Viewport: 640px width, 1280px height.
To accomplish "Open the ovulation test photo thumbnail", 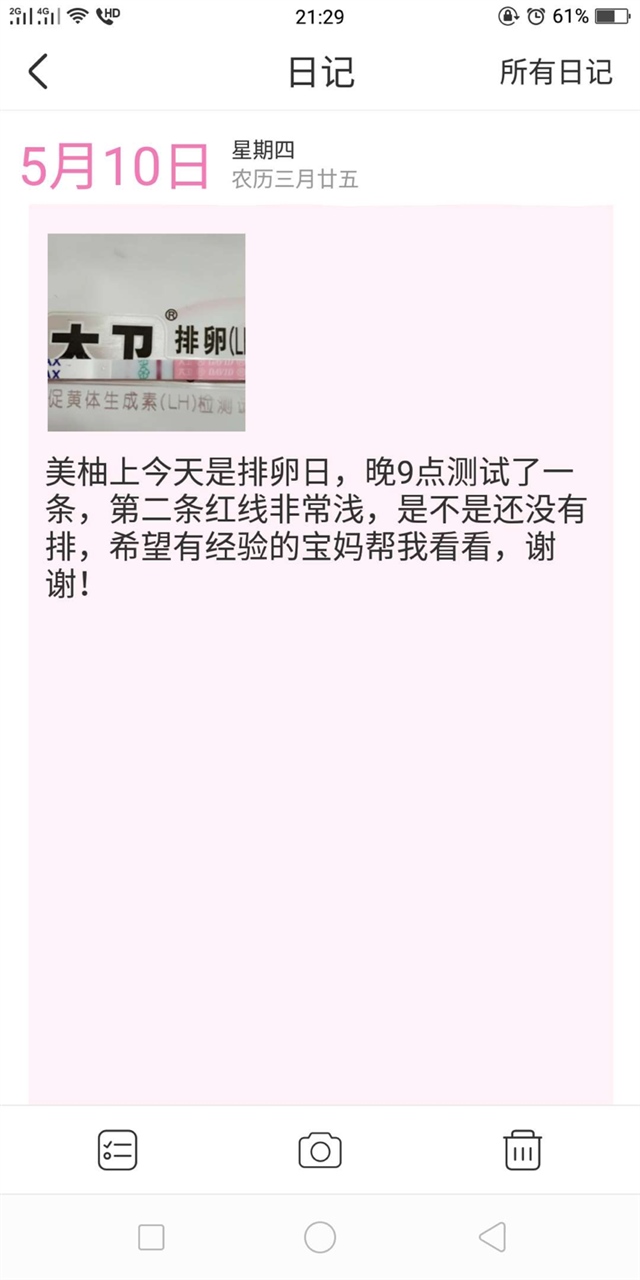I will tap(146, 332).
